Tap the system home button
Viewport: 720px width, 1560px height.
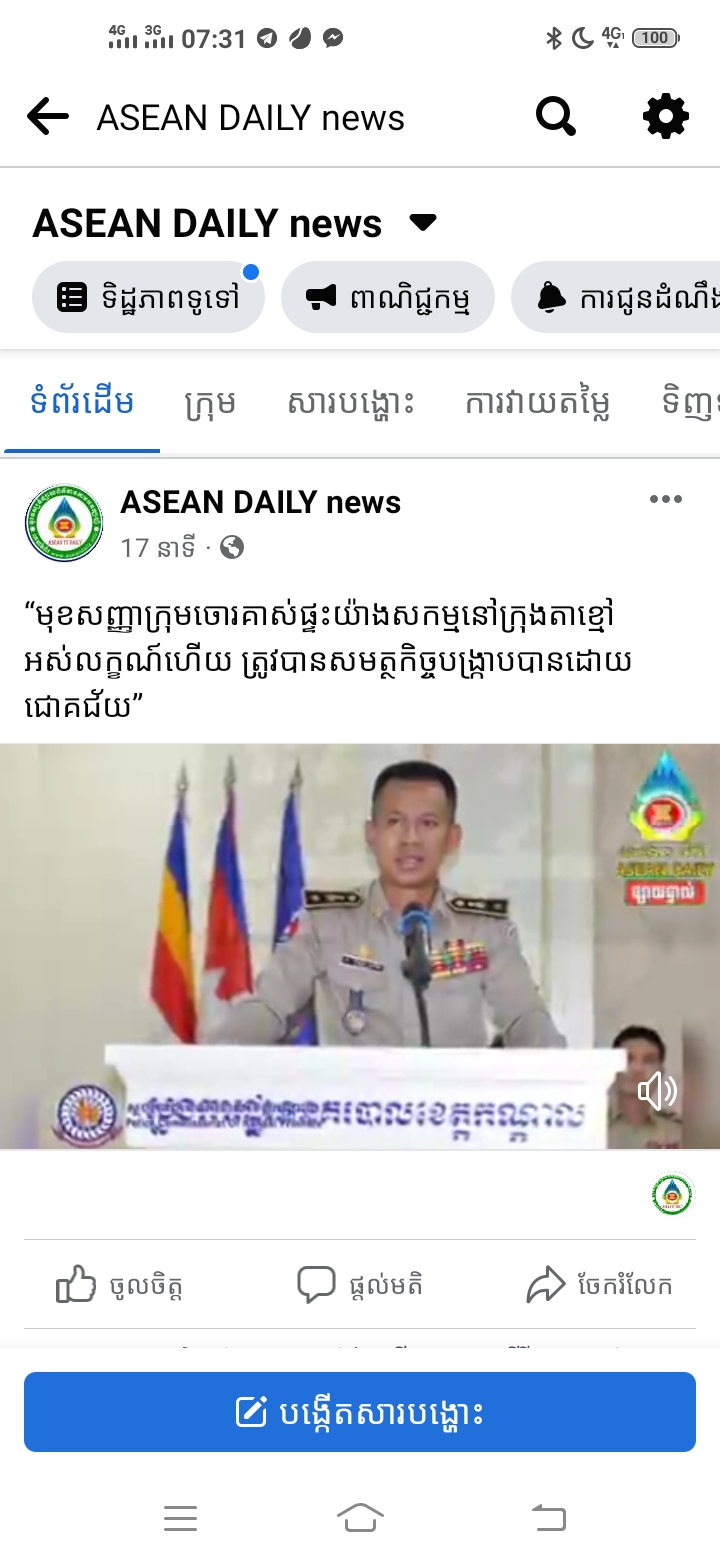point(360,1518)
